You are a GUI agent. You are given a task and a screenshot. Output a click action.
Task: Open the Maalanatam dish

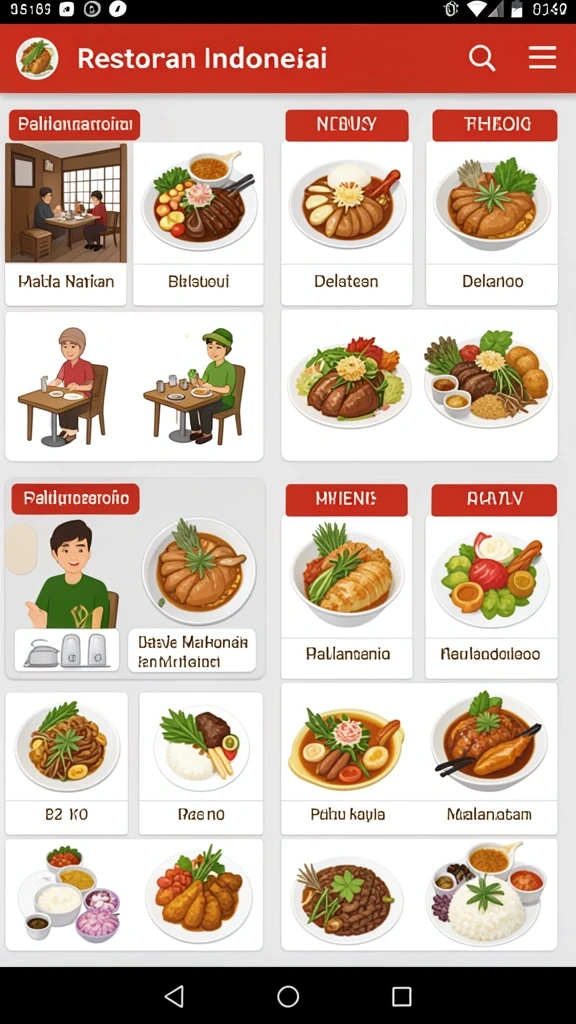pos(488,761)
